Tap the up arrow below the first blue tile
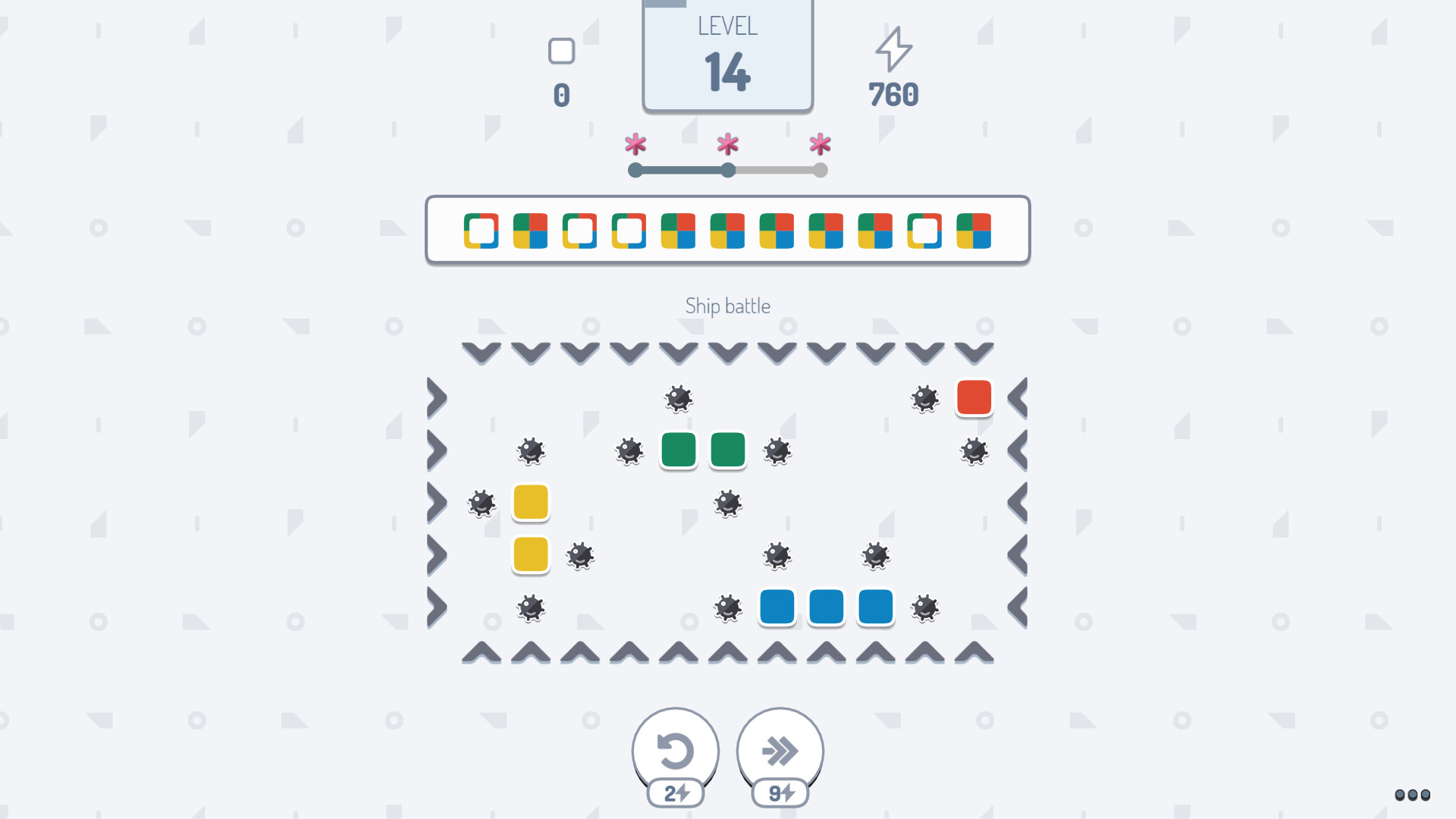 pos(777,652)
